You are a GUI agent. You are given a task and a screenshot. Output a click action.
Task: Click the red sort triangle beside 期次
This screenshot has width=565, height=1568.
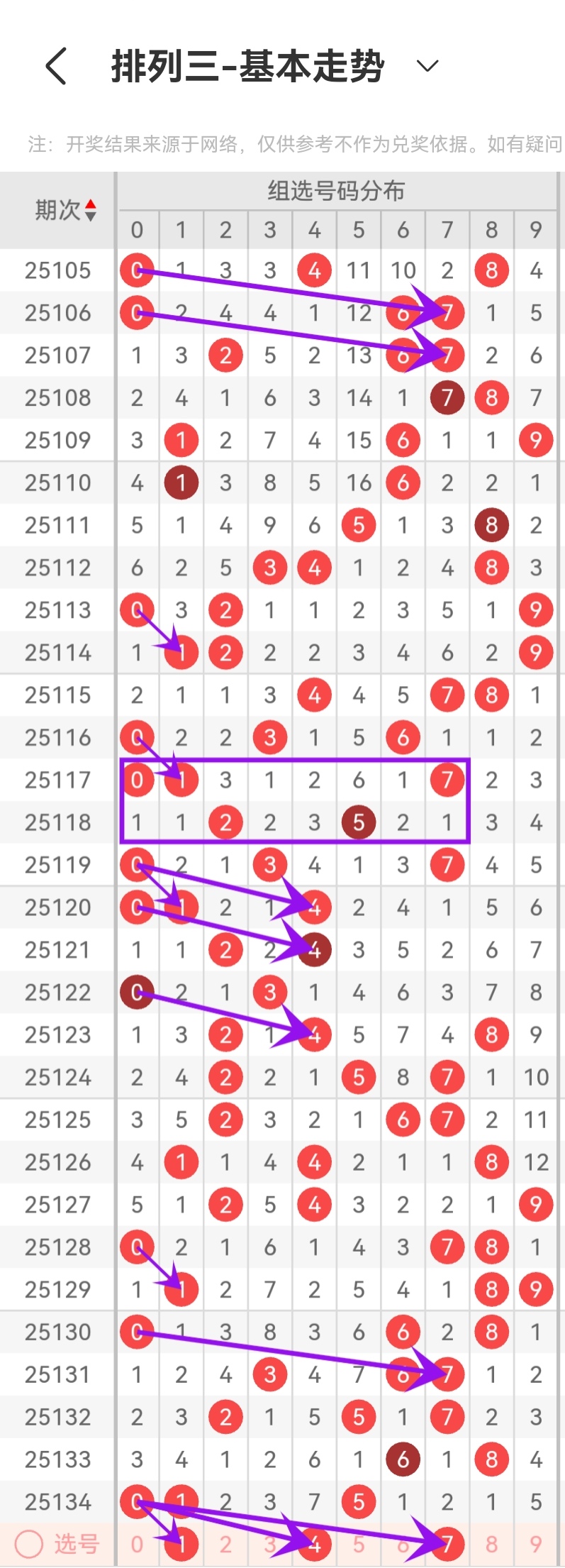click(x=91, y=204)
